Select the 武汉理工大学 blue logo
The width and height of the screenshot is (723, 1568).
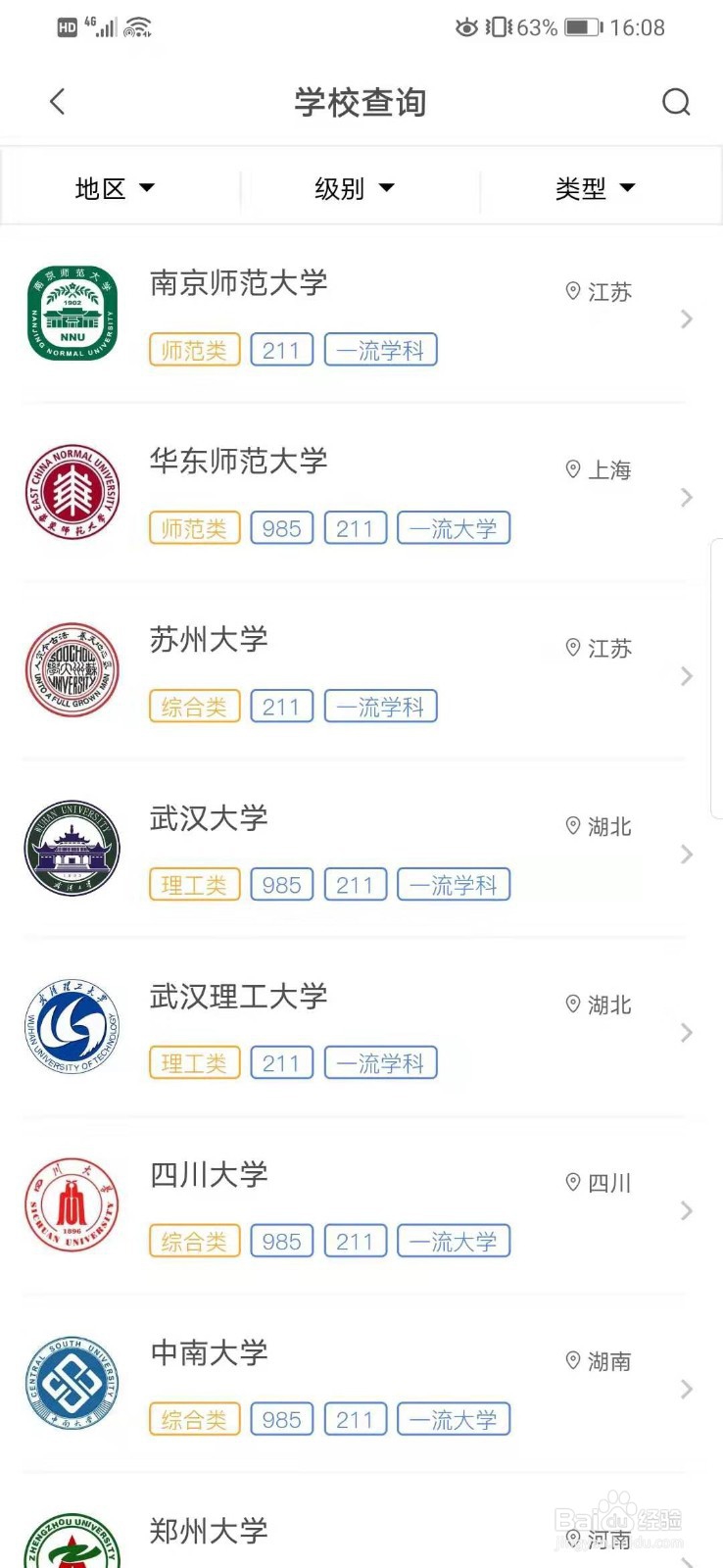pos(71,1027)
